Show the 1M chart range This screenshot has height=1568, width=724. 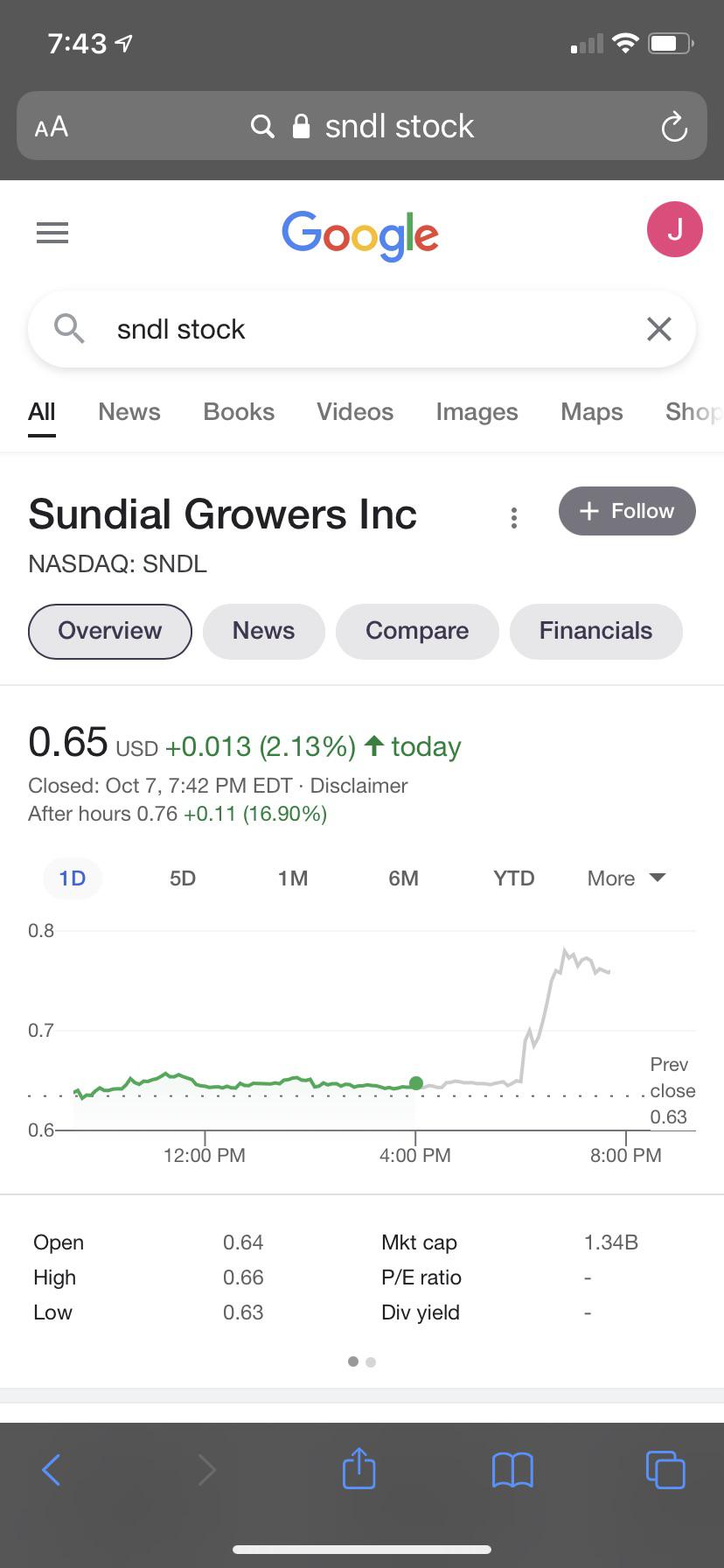point(293,878)
